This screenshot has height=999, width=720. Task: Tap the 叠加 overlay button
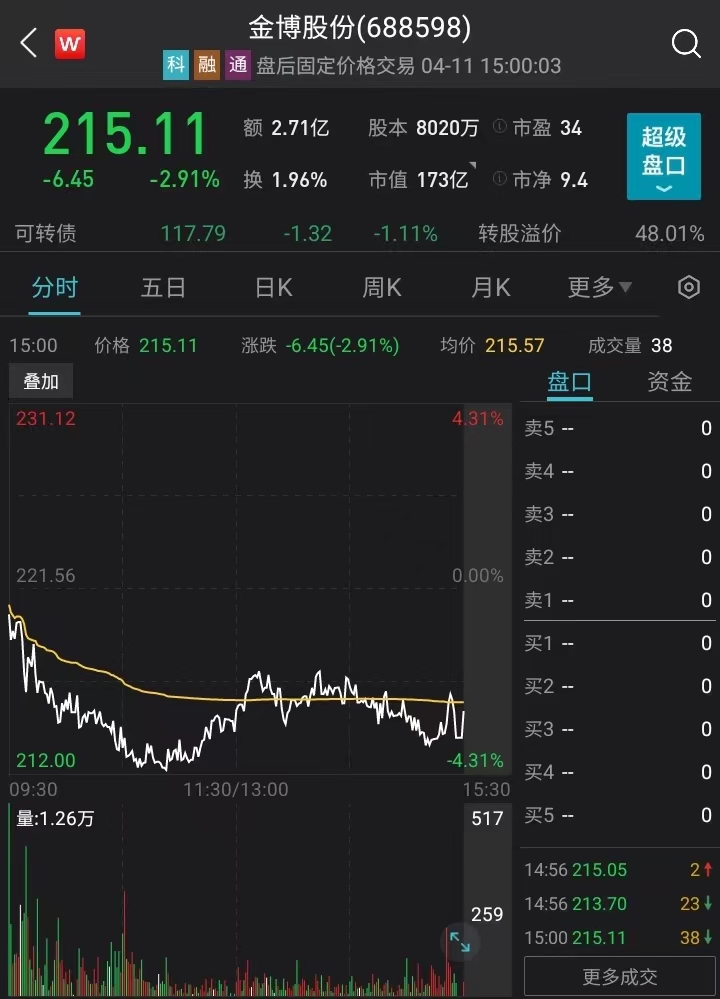(41, 382)
